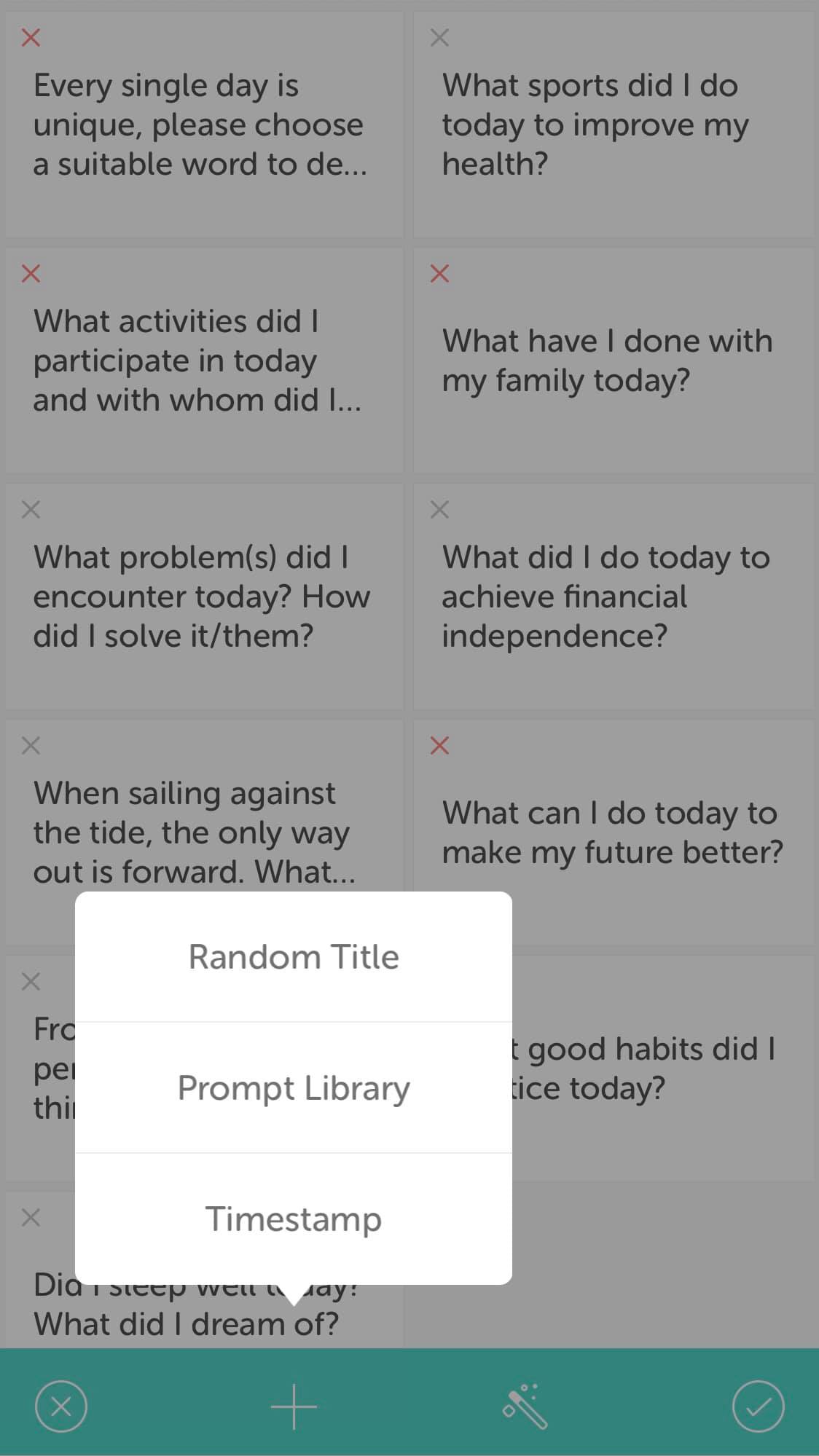Tap the plus icon in bottom toolbar

click(294, 1406)
